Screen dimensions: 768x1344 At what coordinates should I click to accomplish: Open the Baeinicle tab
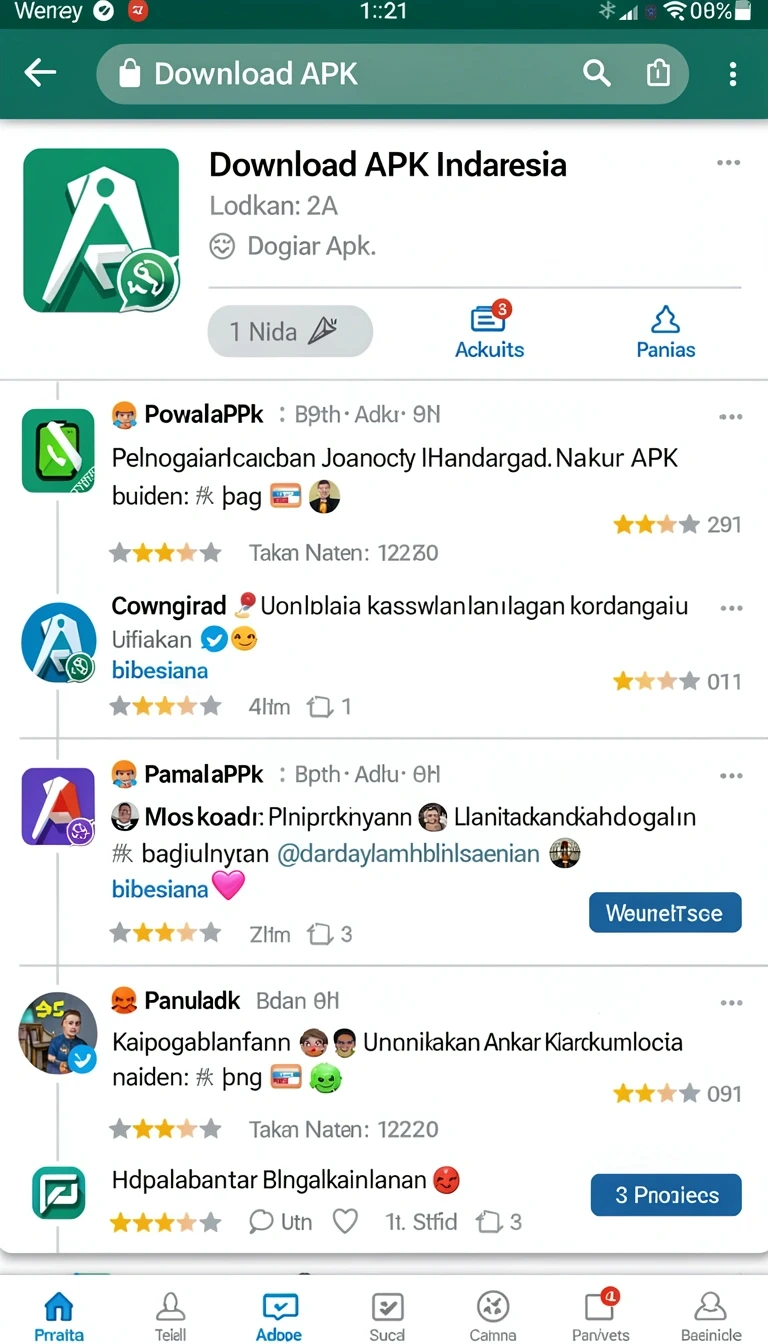[x=711, y=1315]
